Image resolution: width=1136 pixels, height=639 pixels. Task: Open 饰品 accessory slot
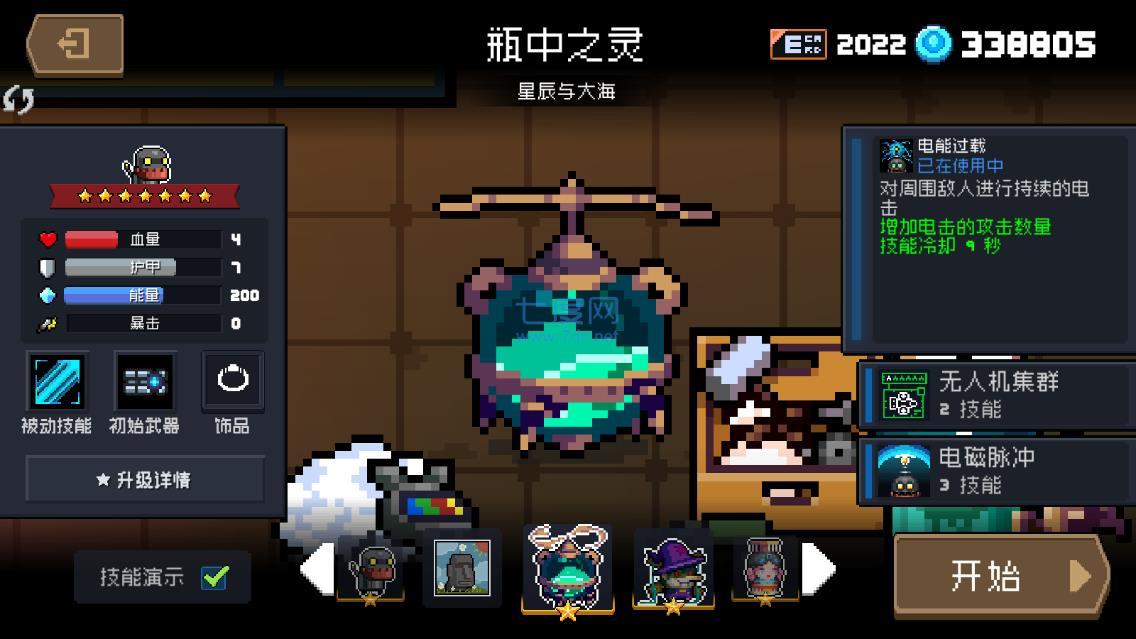(x=232, y=382)
